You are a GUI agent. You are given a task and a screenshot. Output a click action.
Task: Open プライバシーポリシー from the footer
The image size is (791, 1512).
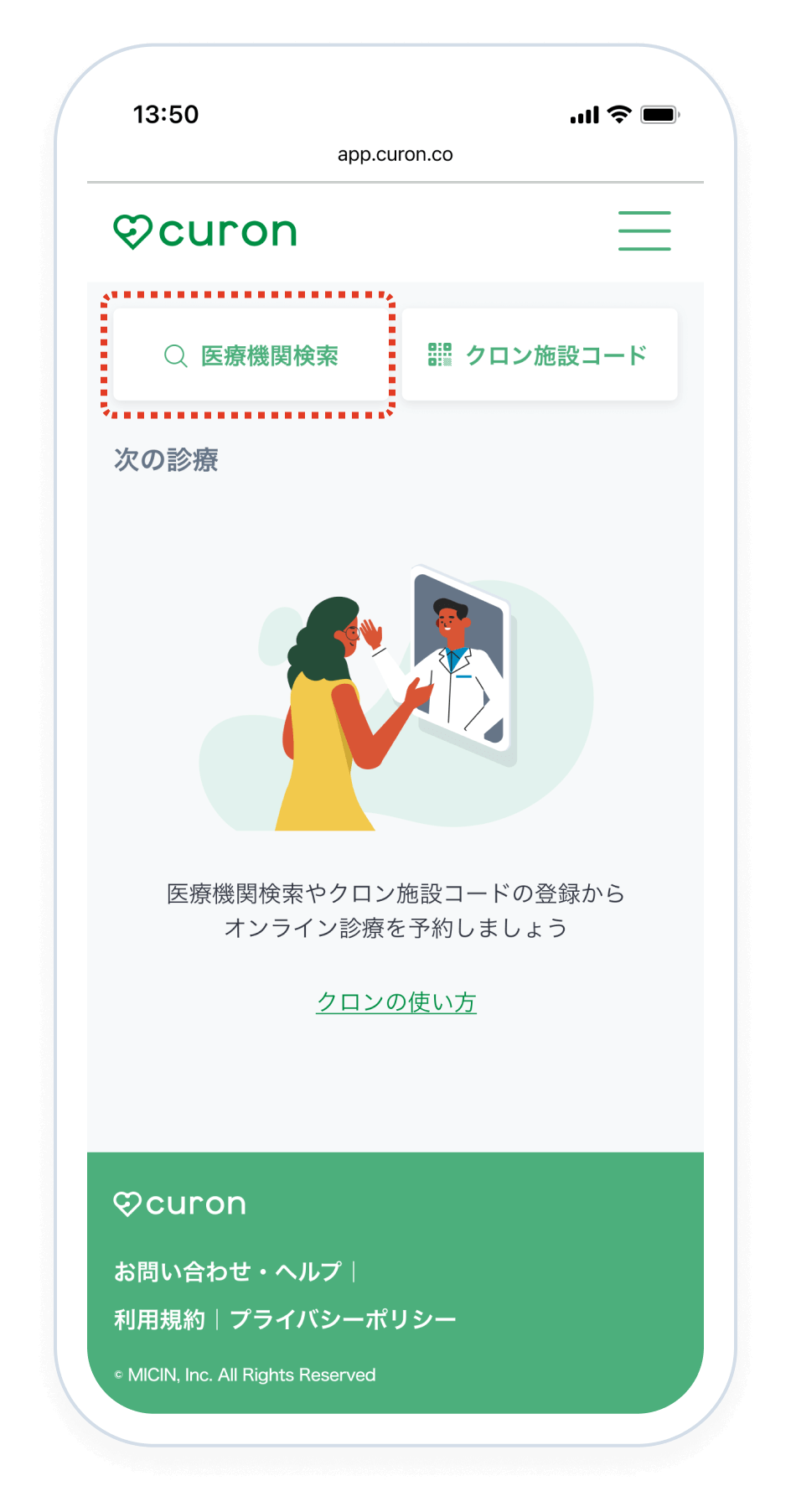point(343,1320)
